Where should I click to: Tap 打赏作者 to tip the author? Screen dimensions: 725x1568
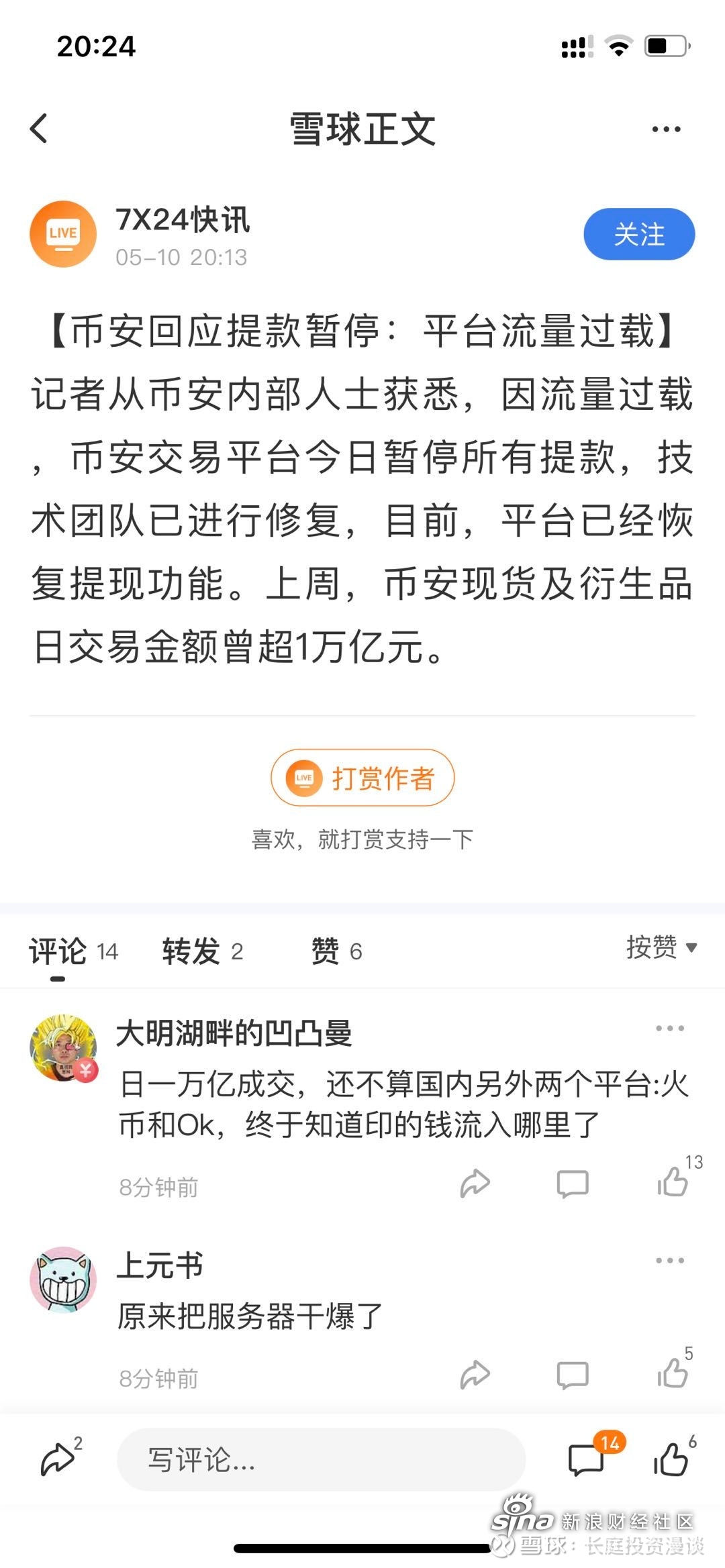point(362,778)
